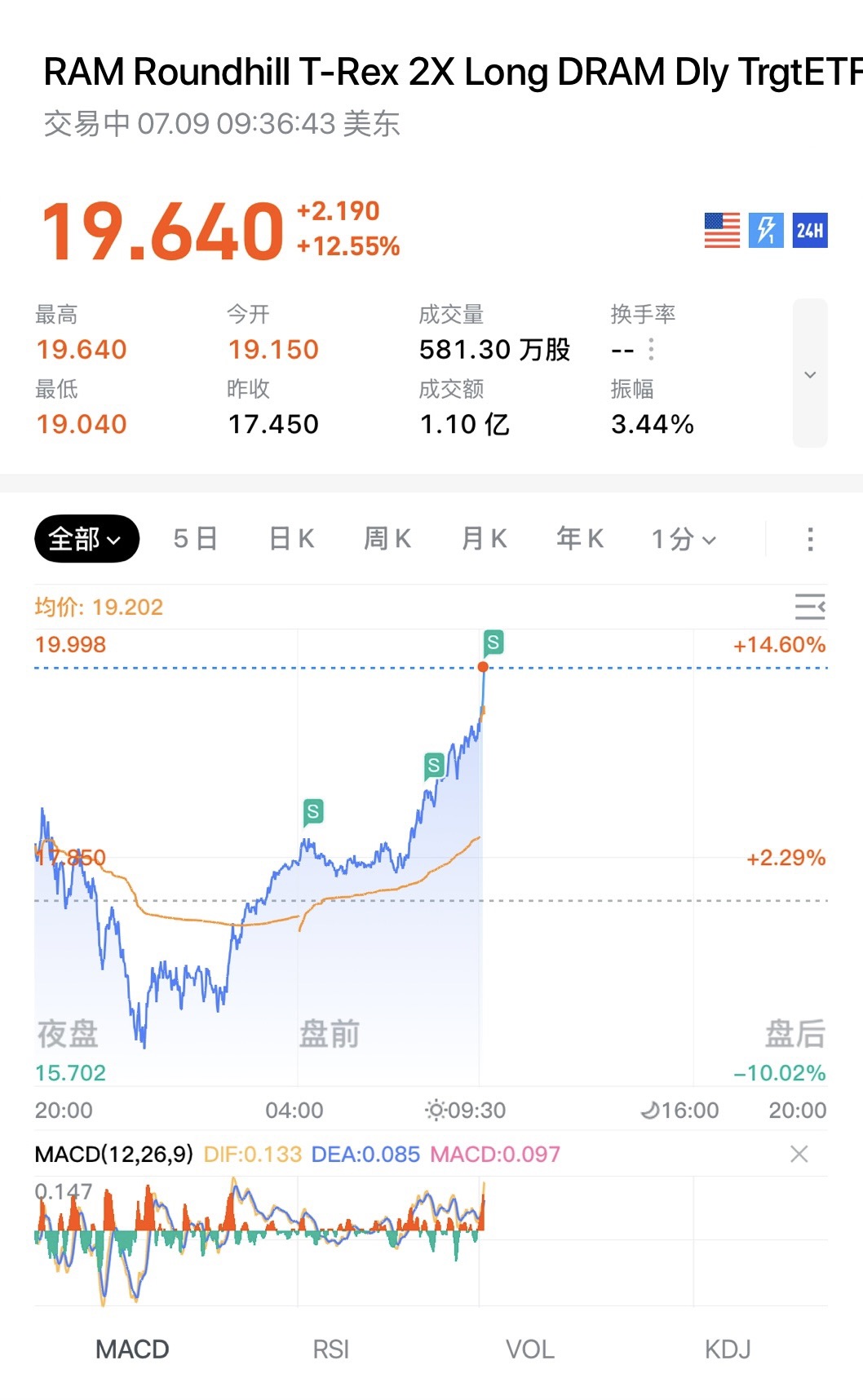
Task: Expand the quote details chevron panel
Action: [810, 373]
